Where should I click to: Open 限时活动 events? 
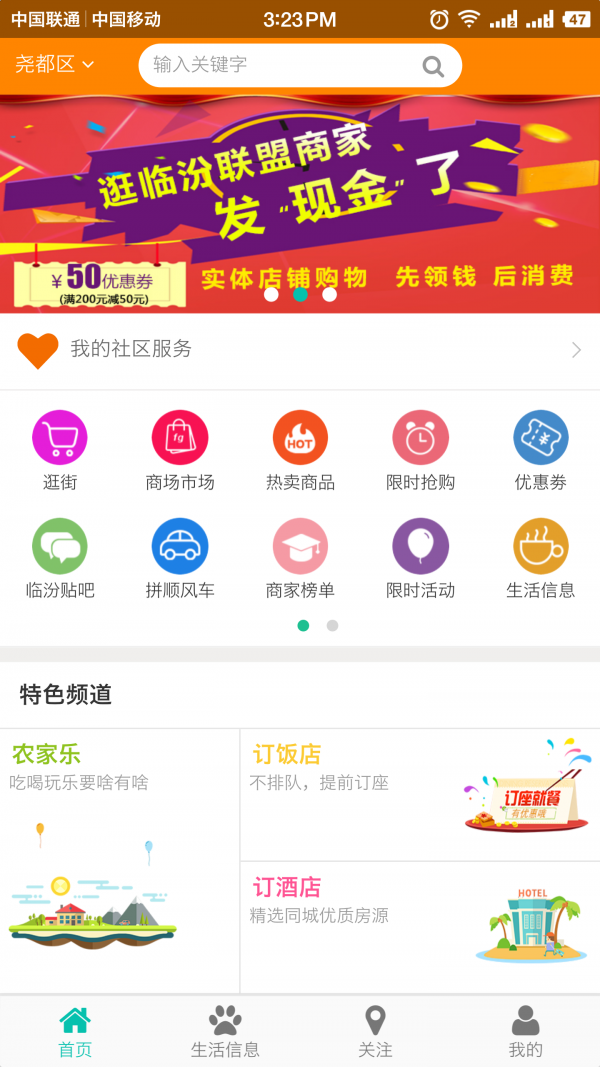pos(420,558)
